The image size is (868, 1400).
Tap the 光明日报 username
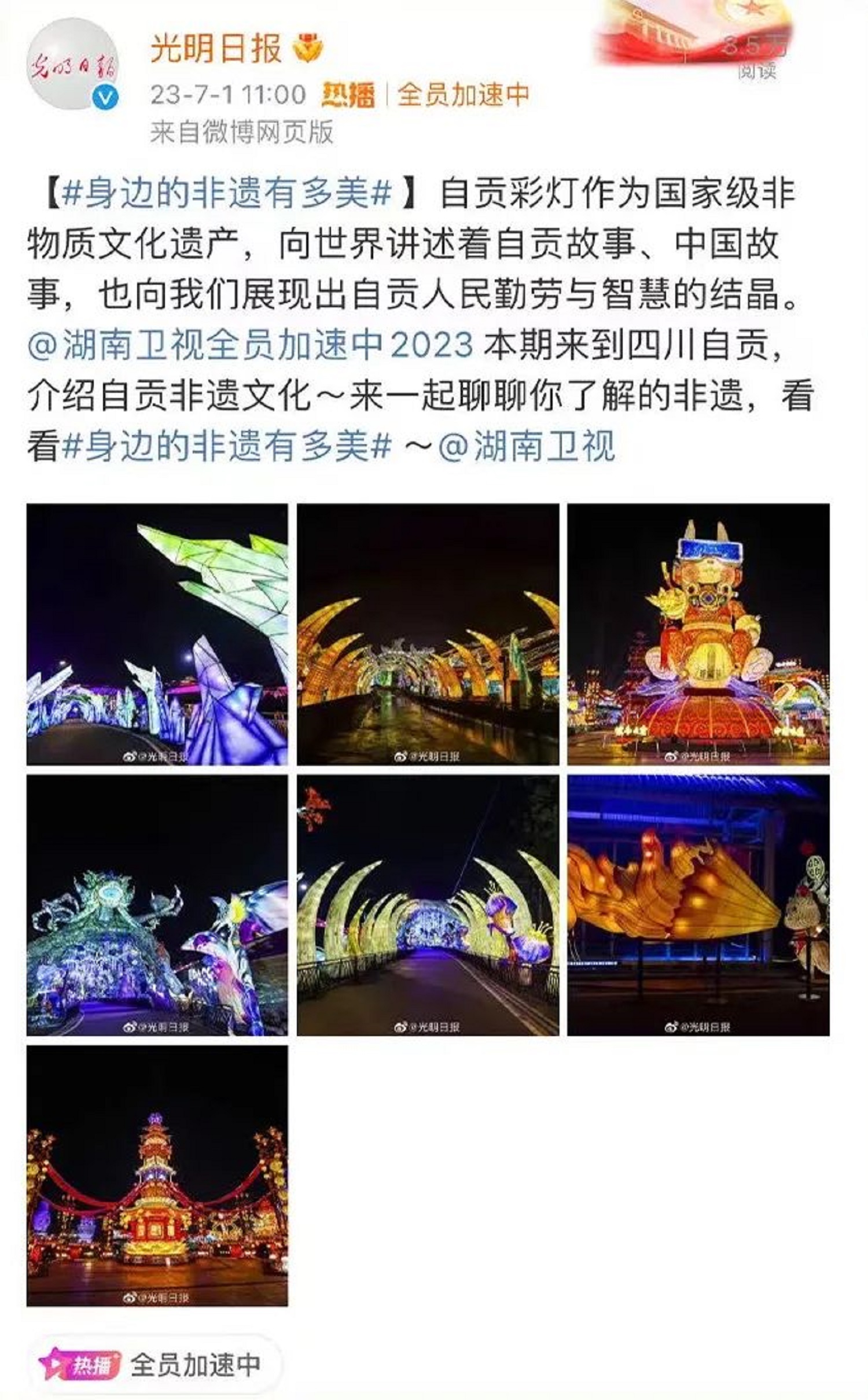(x=216, y=49)
